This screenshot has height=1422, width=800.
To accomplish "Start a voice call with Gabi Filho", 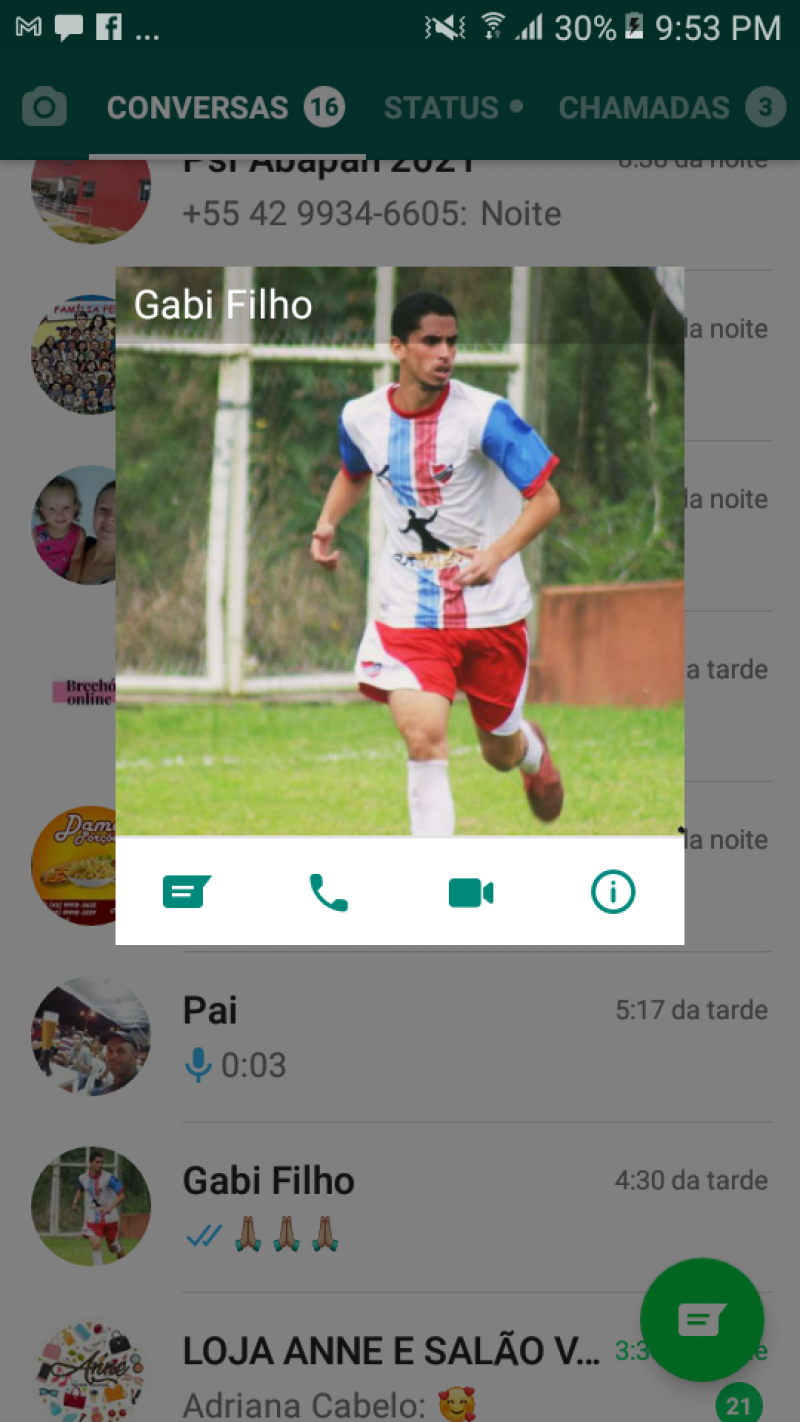I will [x=328, y=892].
